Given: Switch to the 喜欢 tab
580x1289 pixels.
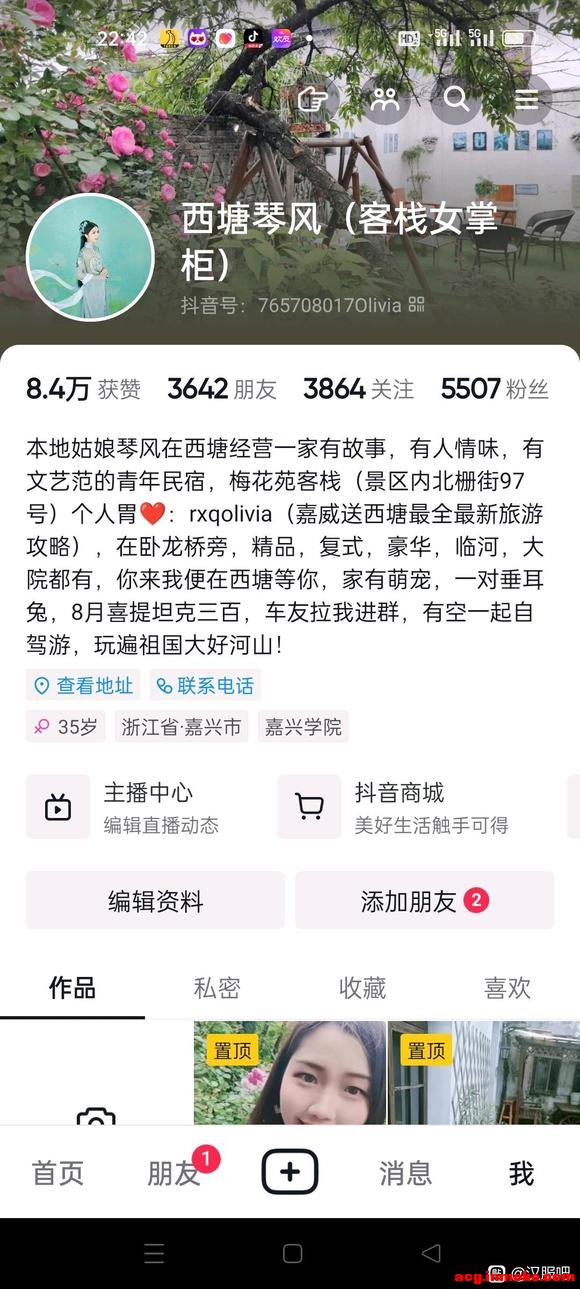Looking at the screenshot, I should (x=507, y=988).
